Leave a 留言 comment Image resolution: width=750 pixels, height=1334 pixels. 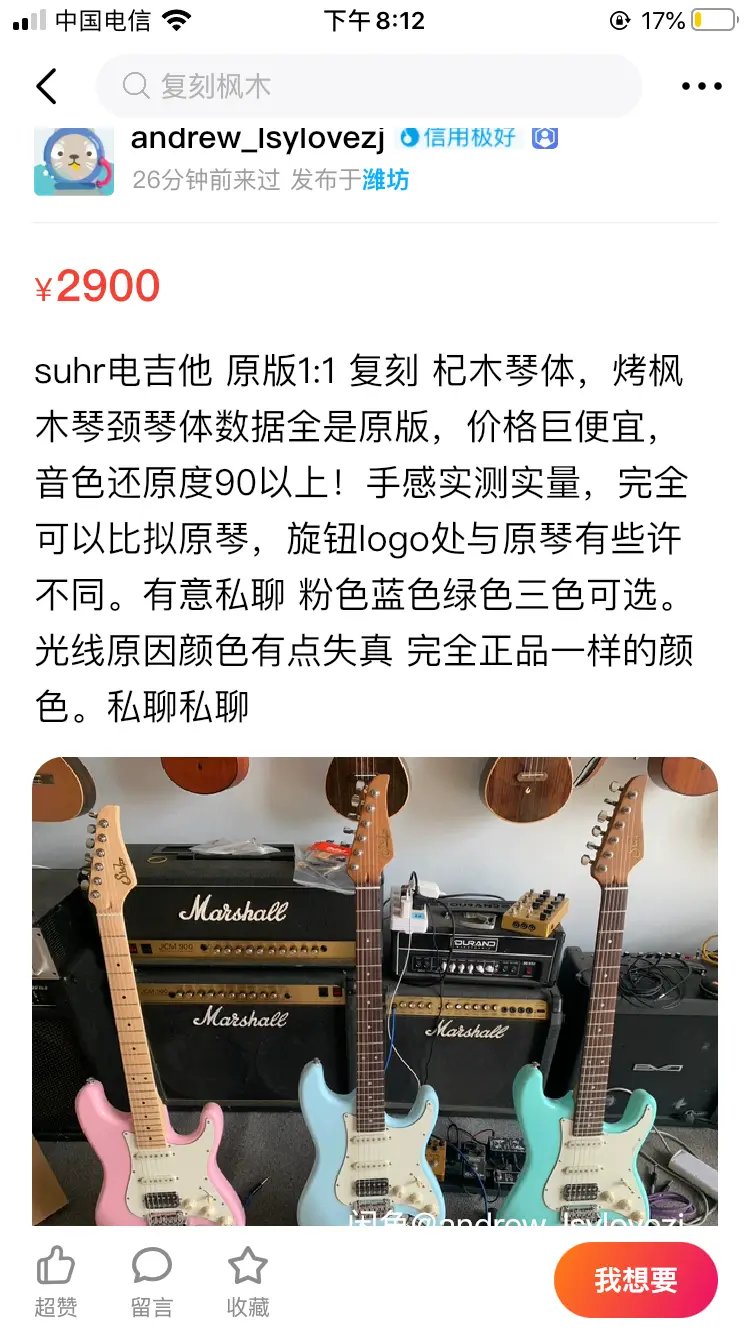click(x=152, y=1280)
